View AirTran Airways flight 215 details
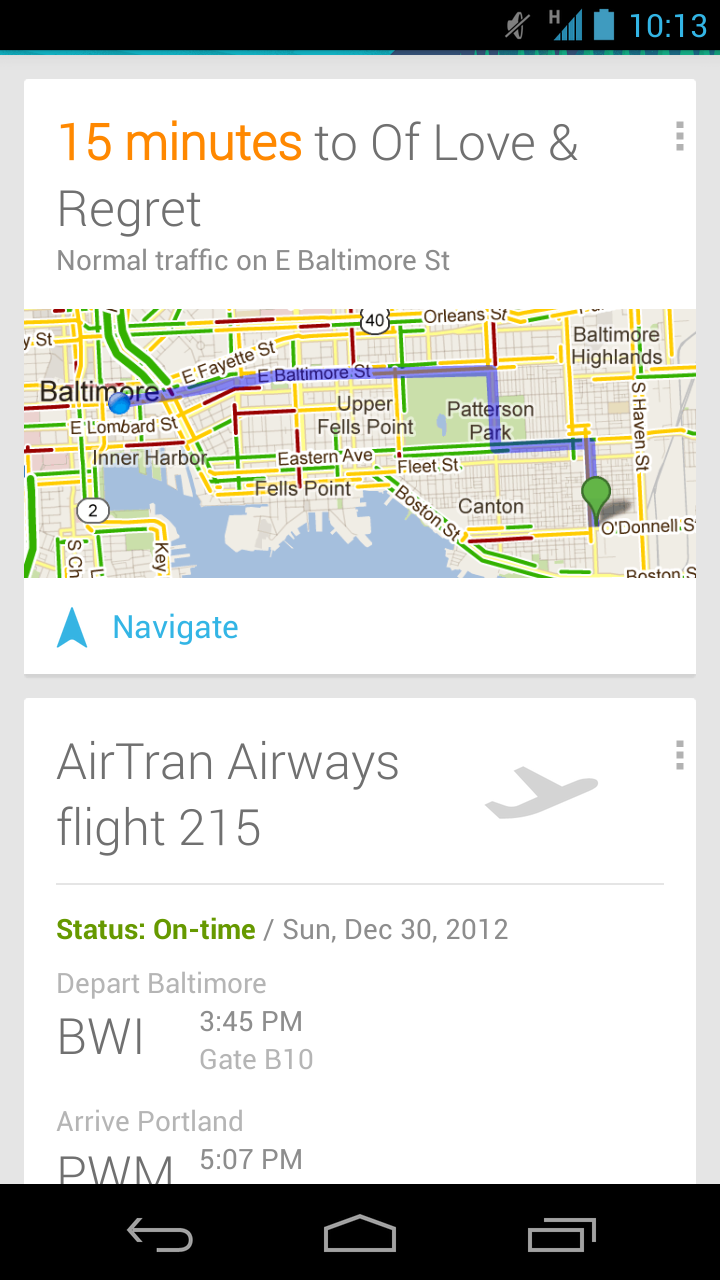 pyautogui.click(x=228, y=794)
